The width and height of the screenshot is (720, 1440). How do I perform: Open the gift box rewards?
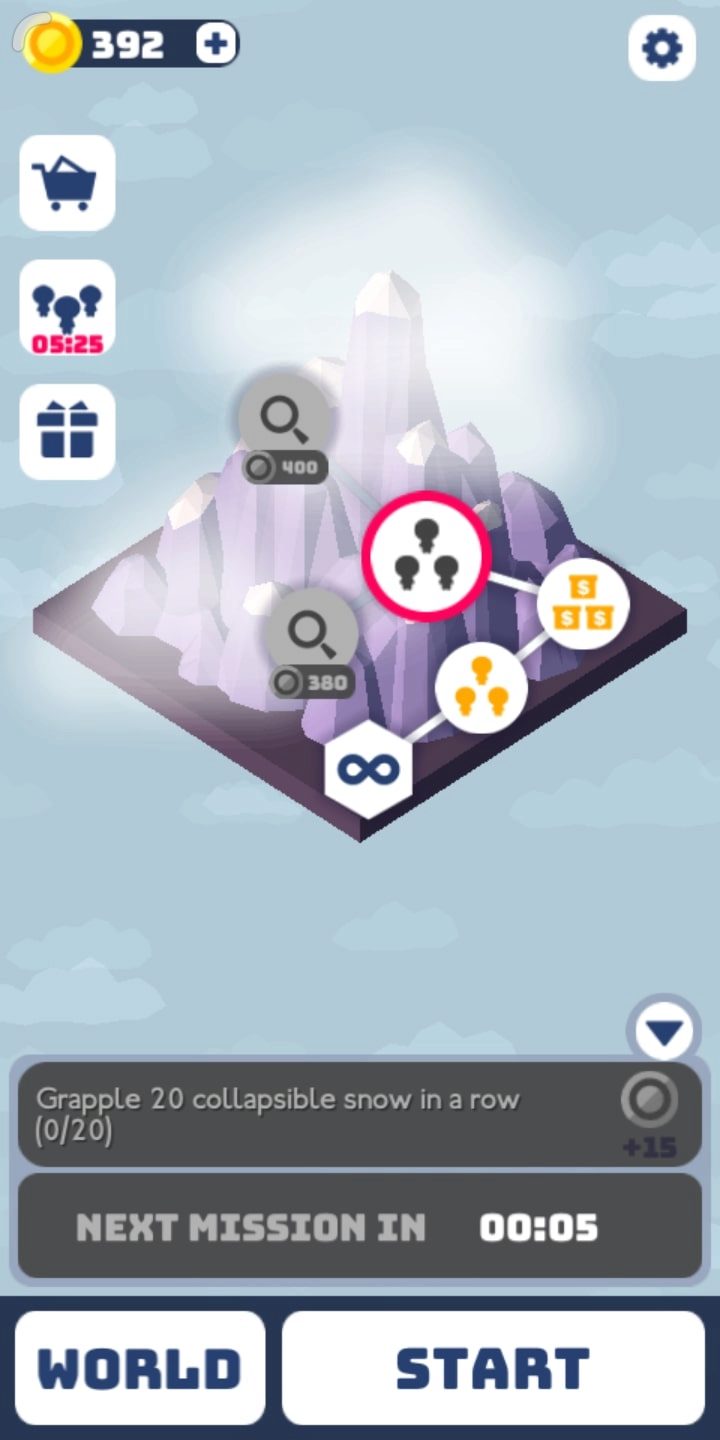point(67,432)
